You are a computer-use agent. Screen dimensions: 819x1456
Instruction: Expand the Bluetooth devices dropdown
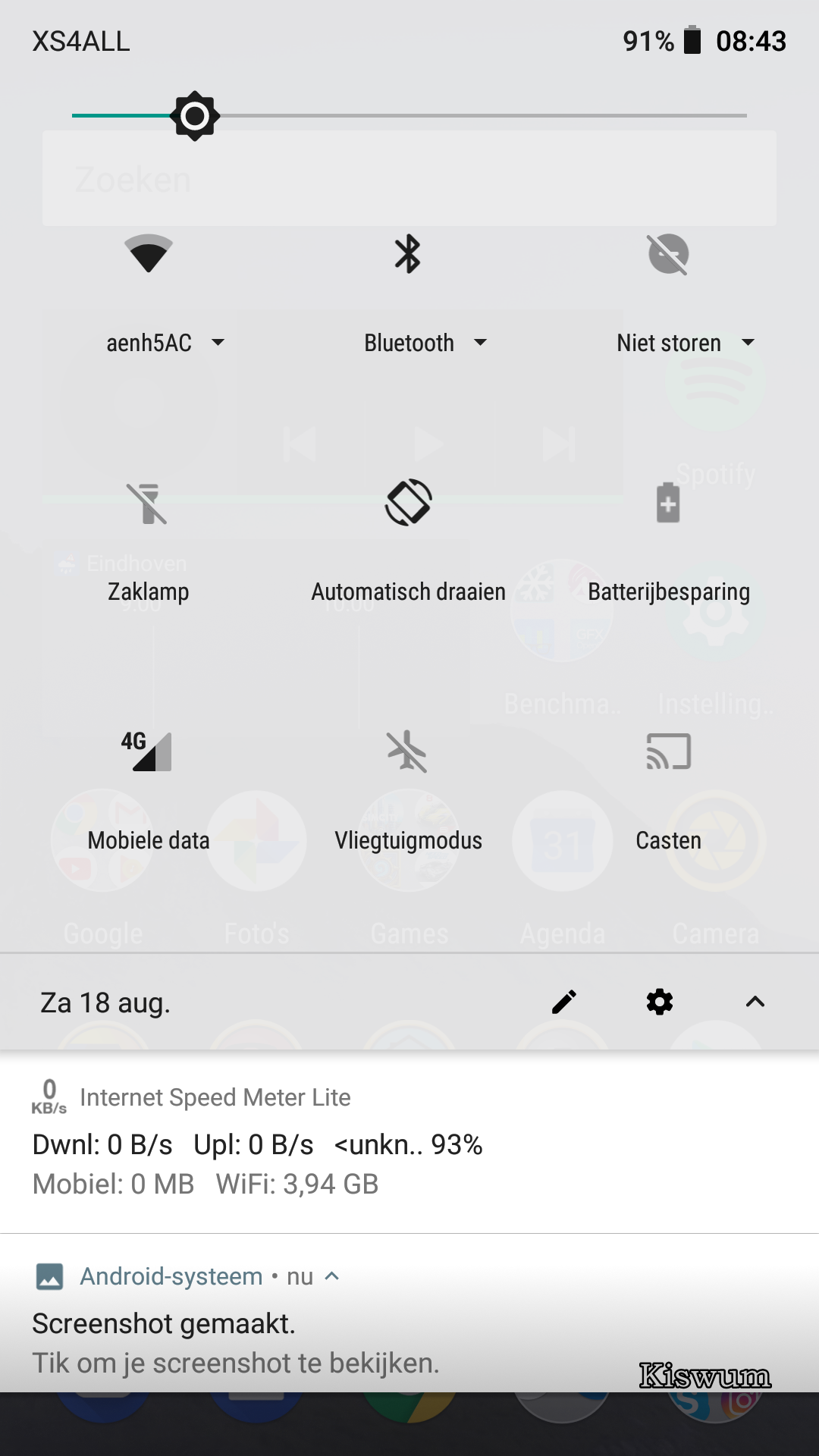point(425,343)
